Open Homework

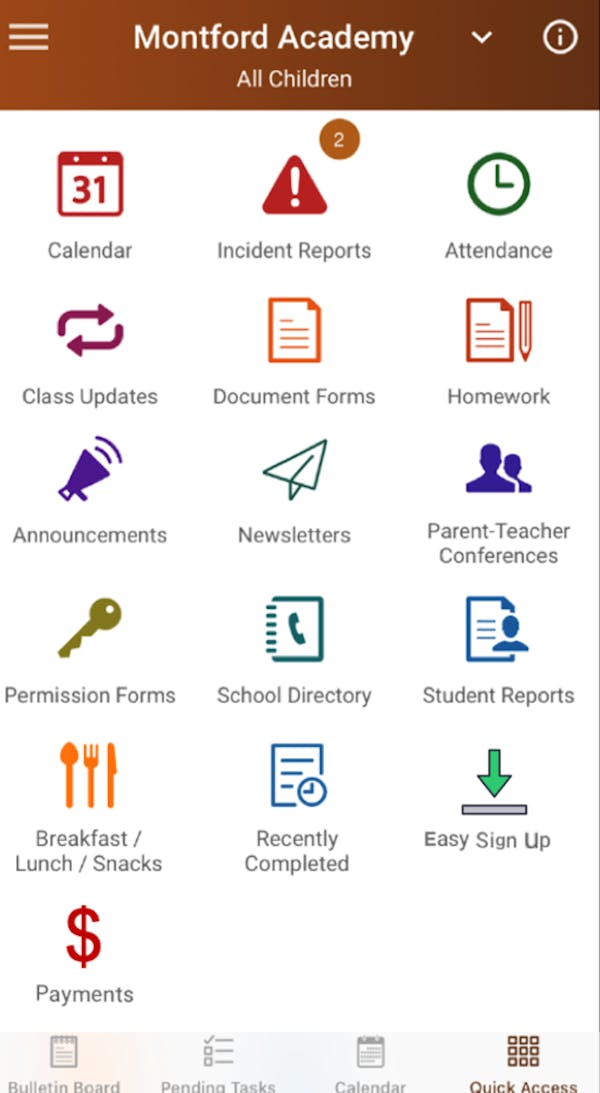coord(498,352)
